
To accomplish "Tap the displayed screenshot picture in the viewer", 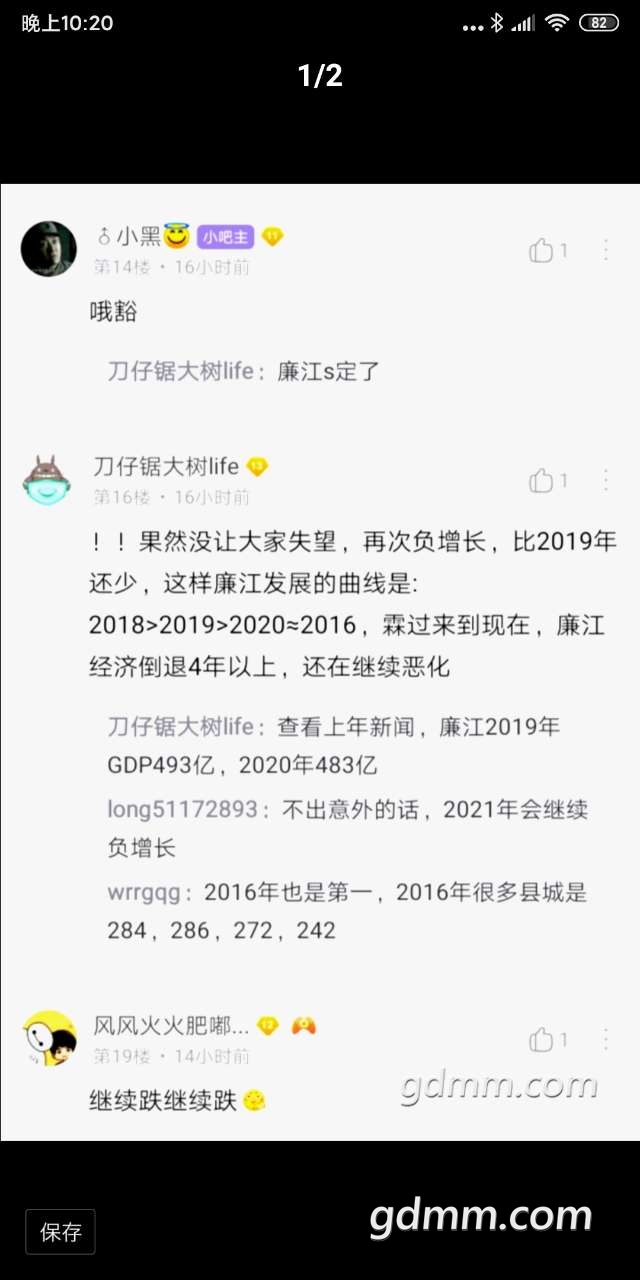I will click(x=320, y=660).
